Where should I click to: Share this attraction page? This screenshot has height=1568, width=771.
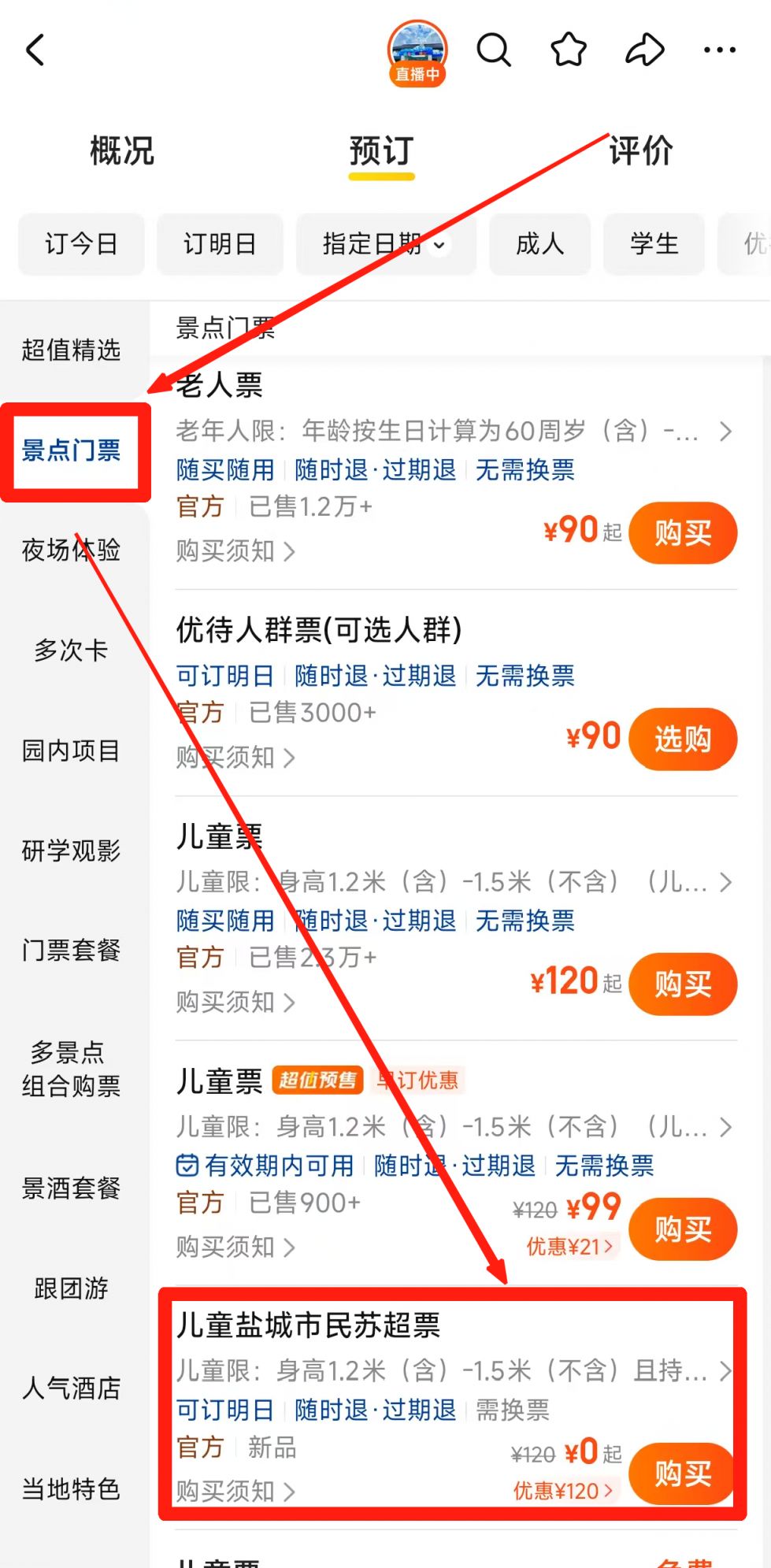coord(644,50)
